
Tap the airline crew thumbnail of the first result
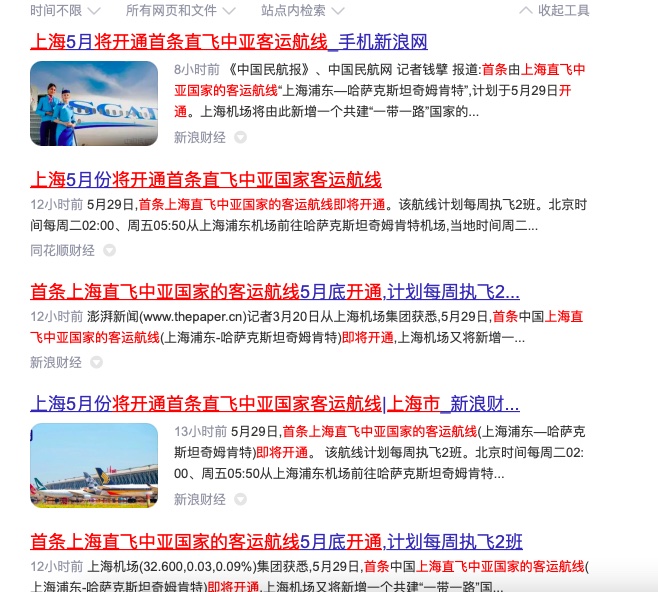(94, 104)
